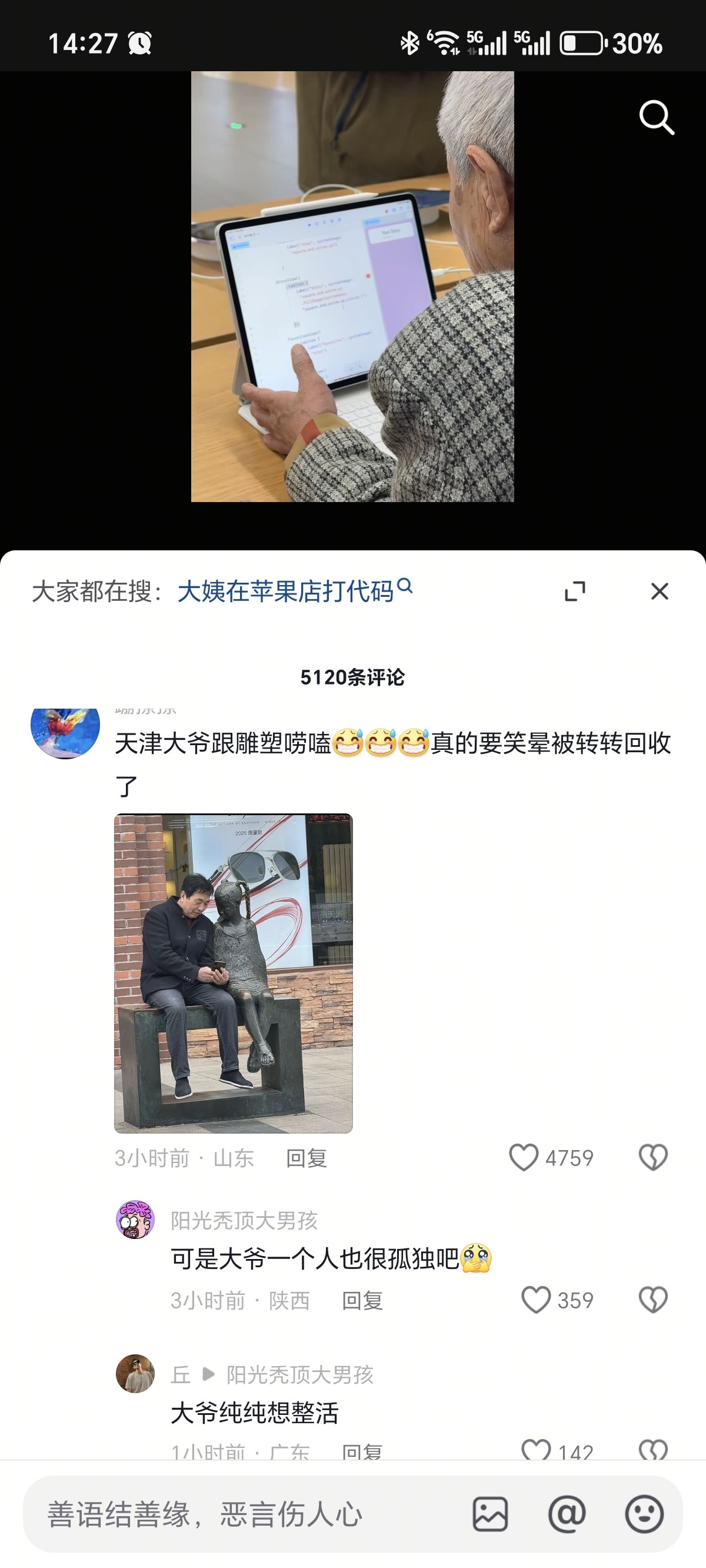Open 阳光秃顶大男孩's profile avatar
Viewport: 706px width, 1568px height.
tap(135, 1220)
